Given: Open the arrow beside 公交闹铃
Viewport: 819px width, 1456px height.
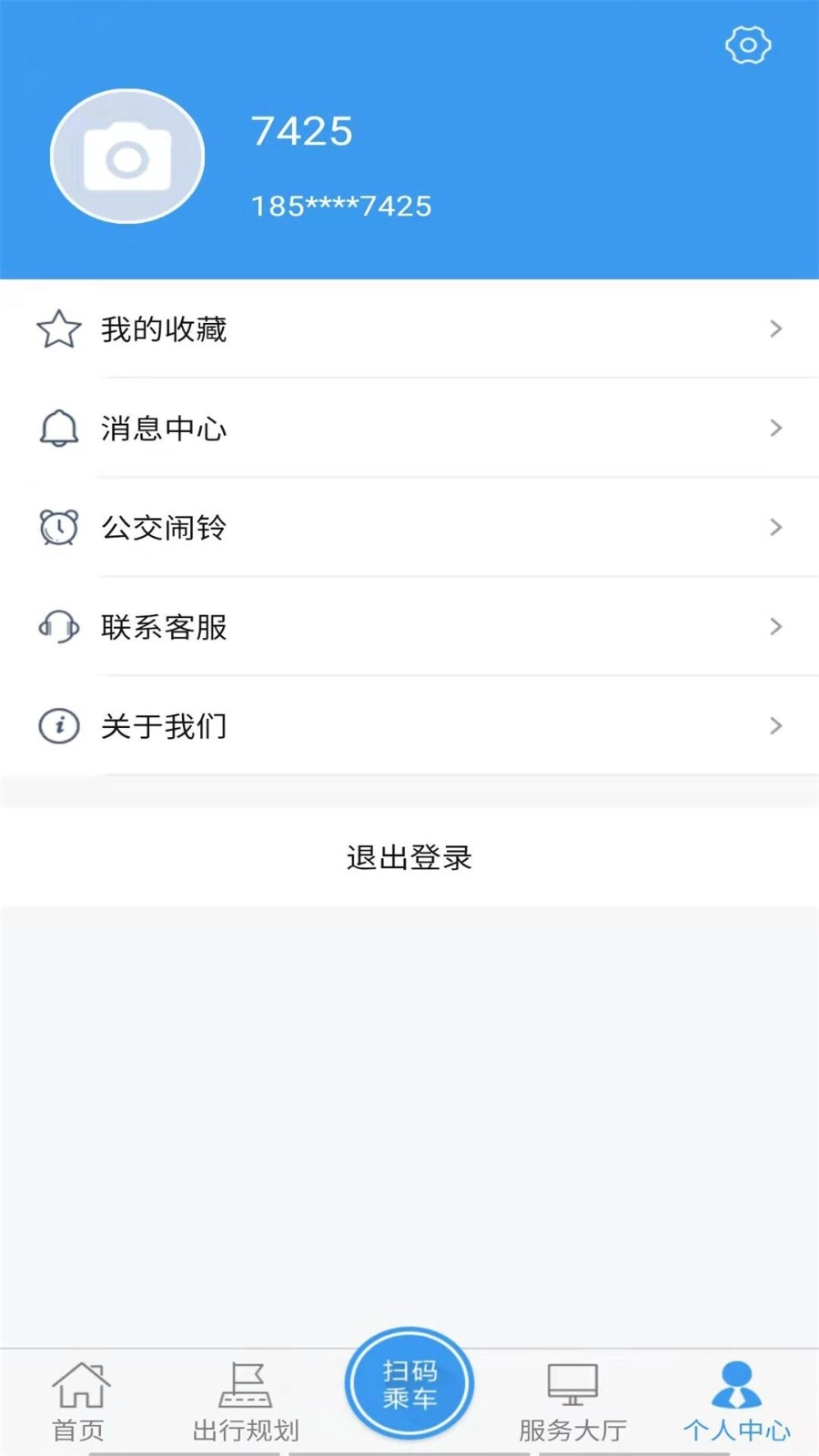Looking at the screenshot, I should [x=775, y=527].
